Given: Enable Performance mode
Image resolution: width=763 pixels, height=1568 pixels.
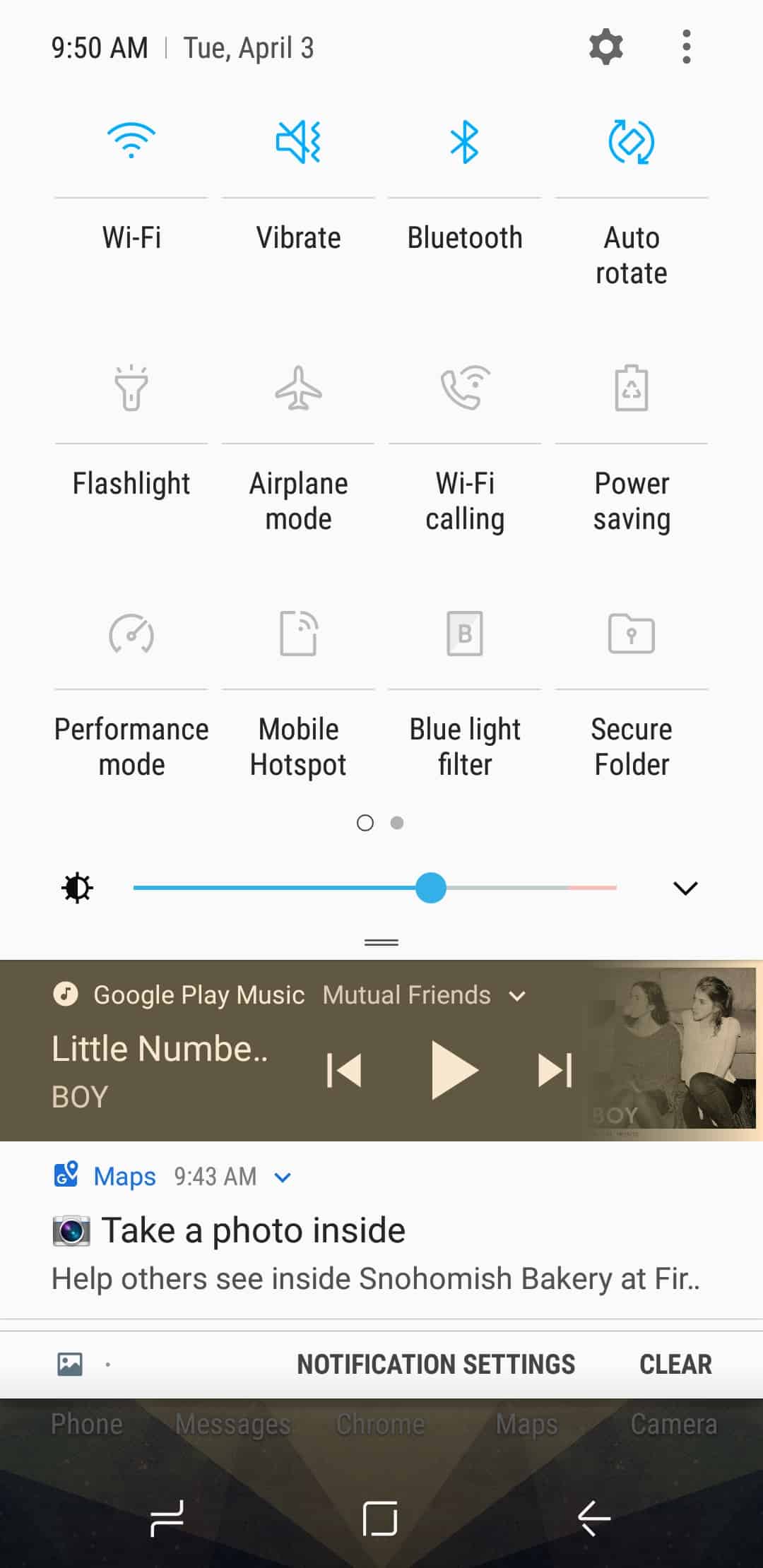Looking at the screenshot, I should (x=131, y=634).
